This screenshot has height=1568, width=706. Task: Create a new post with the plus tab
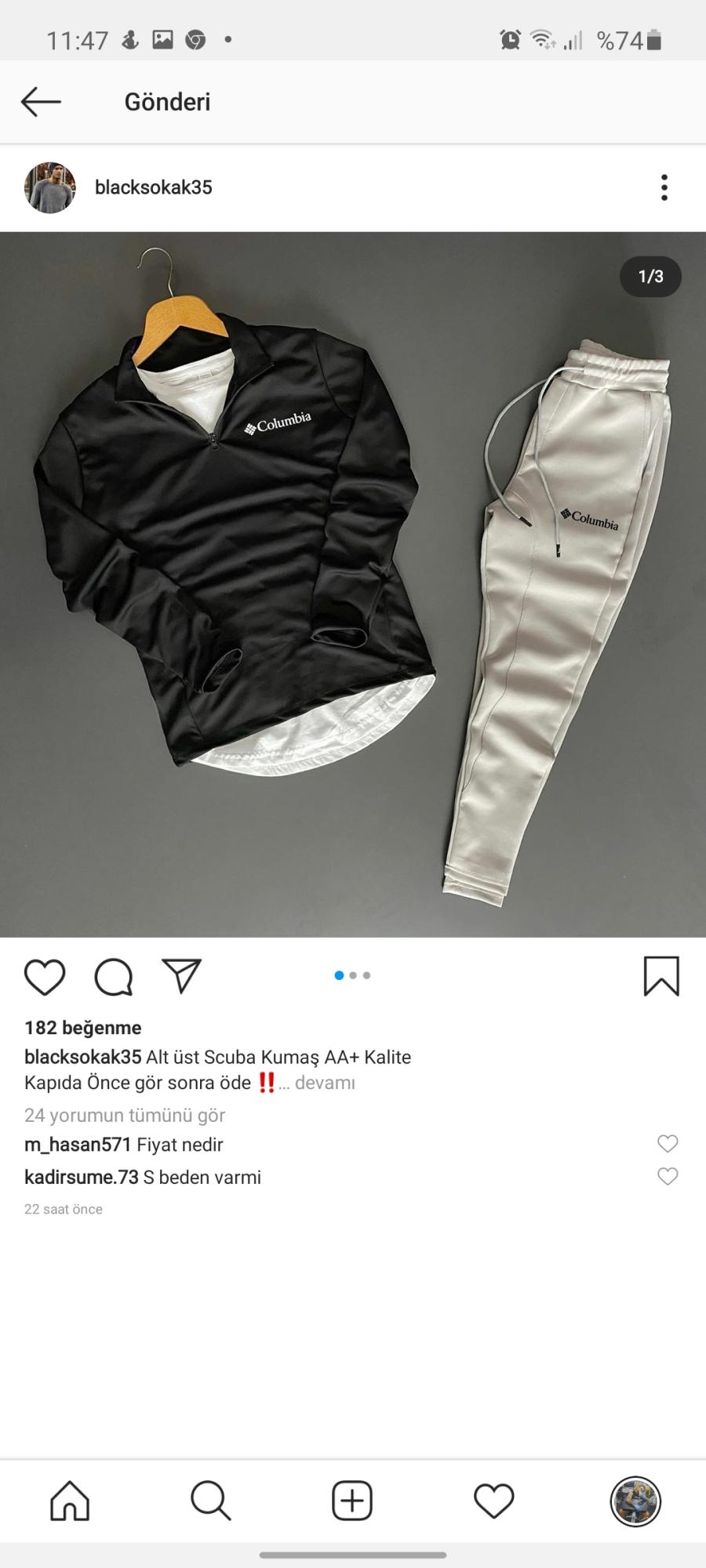[352, 1501]
